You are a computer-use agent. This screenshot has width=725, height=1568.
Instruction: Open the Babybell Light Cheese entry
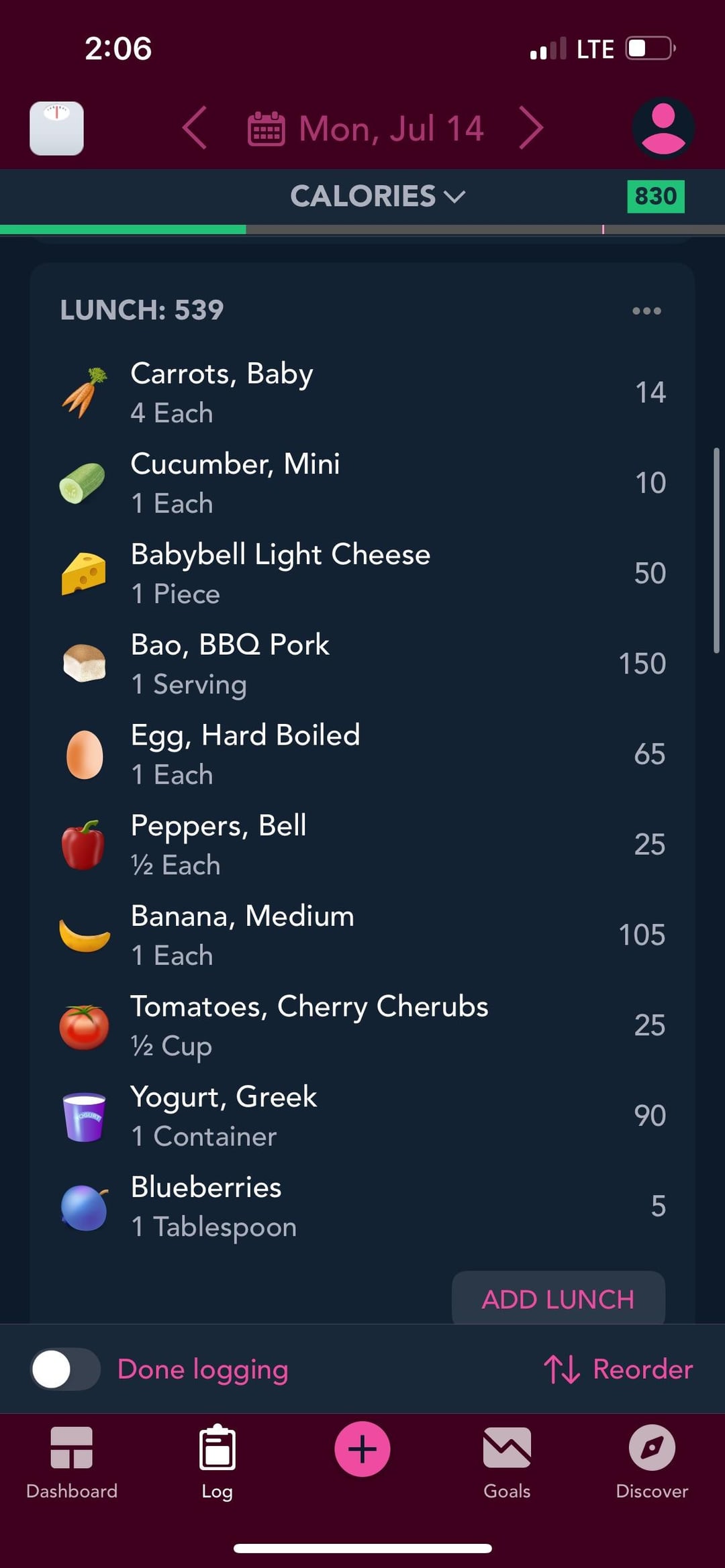(x=362, y=574)
